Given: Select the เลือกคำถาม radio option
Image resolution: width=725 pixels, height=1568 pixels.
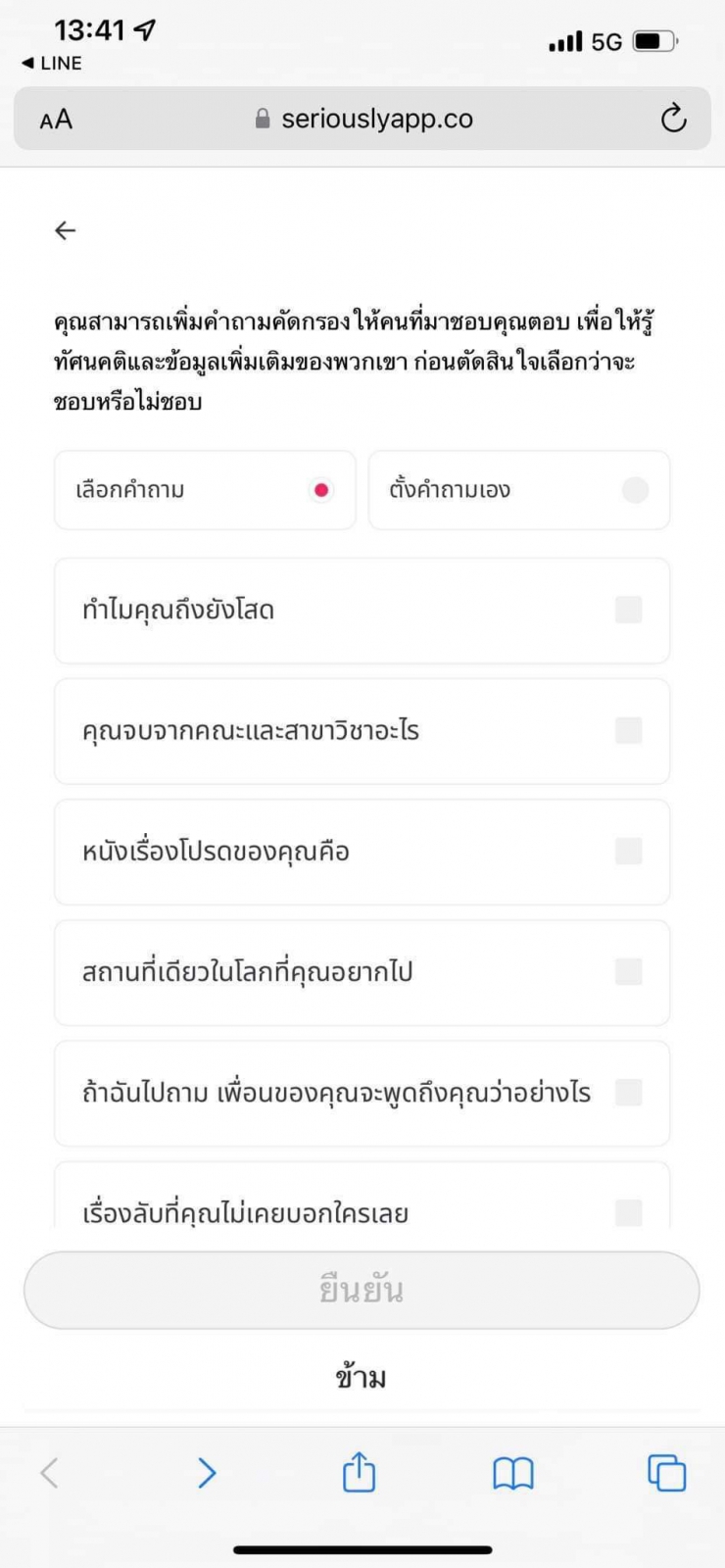Looking at the screenshot, I should pos(320,490).
